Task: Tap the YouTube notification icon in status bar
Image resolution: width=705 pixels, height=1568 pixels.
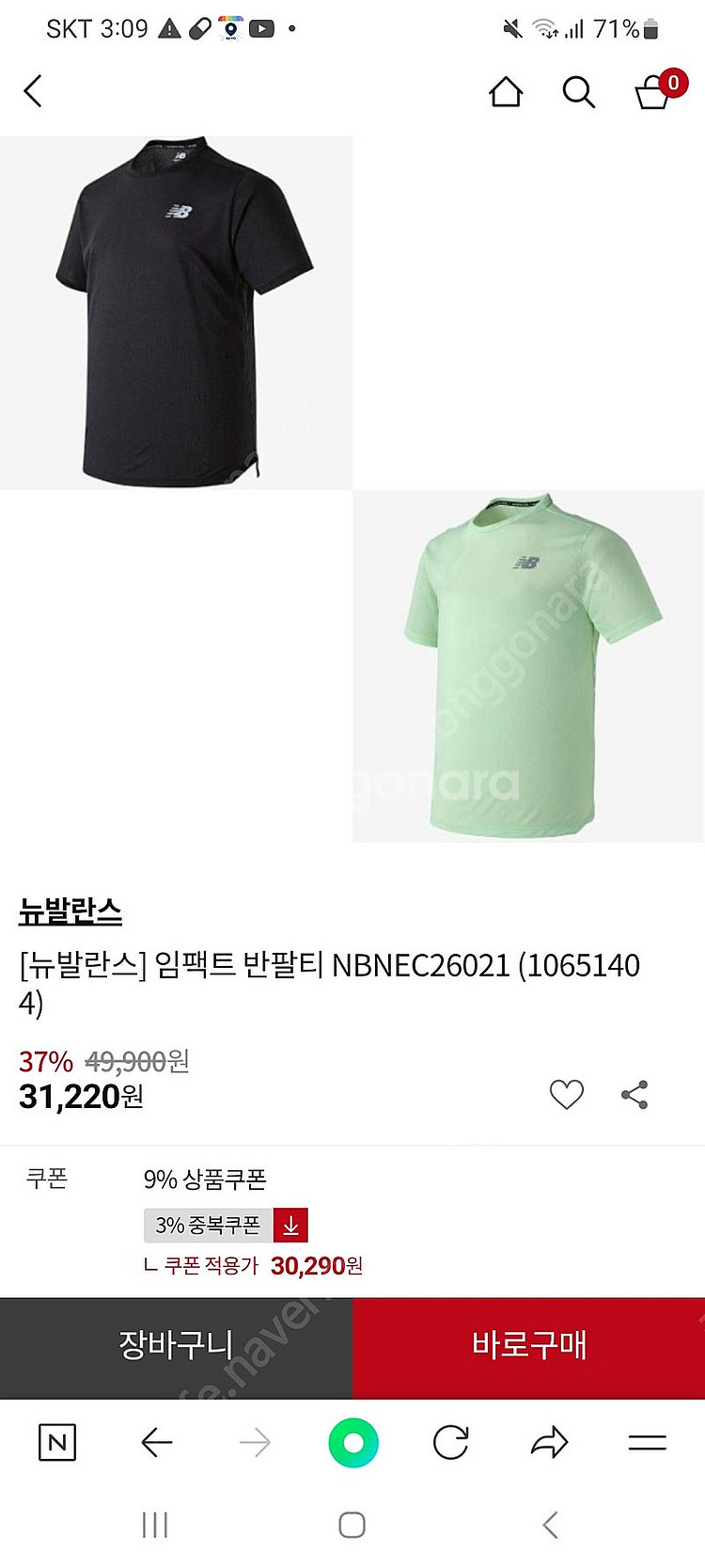Action: (x=260, y=27)
